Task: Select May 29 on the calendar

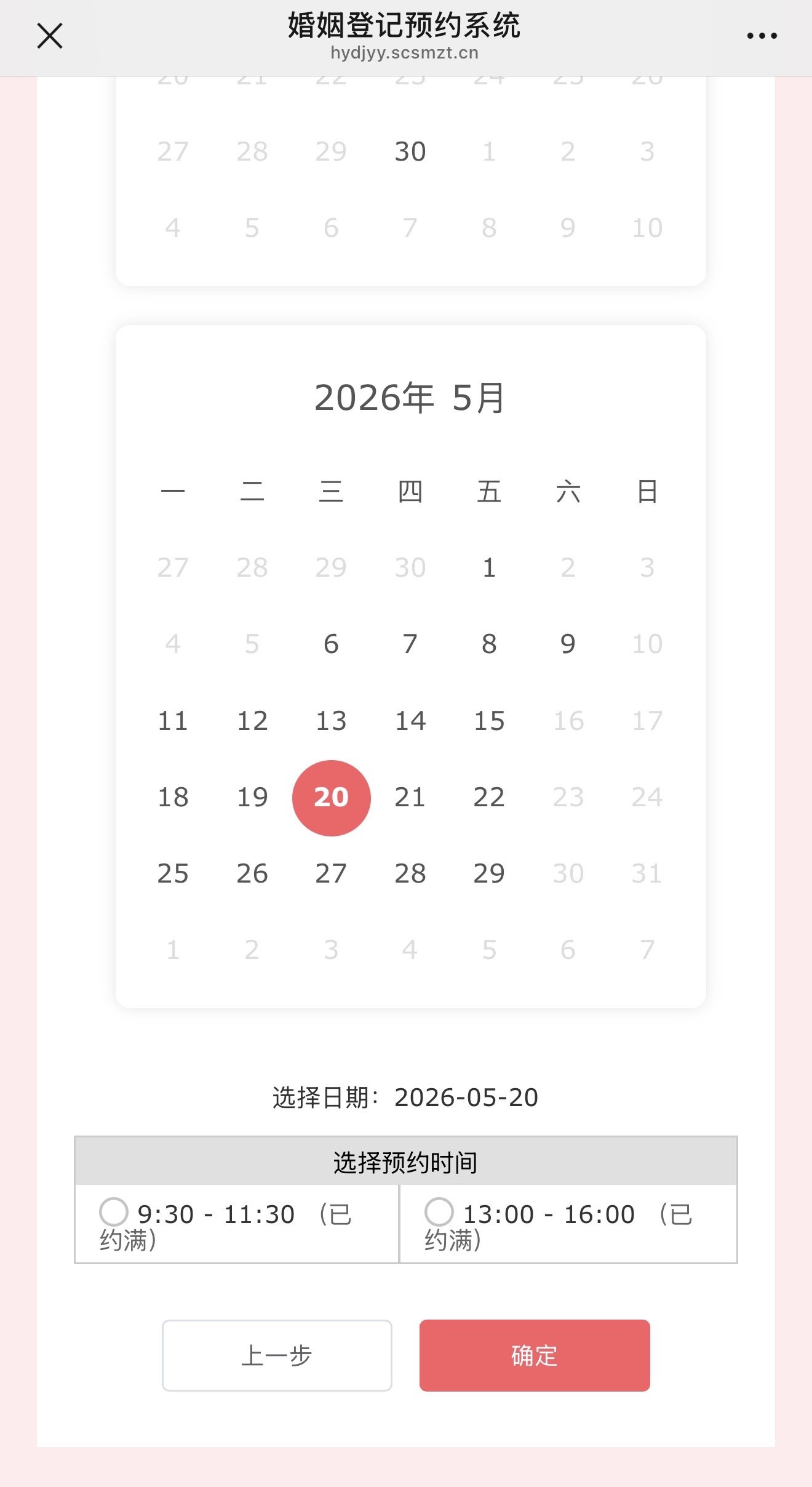Action: tap(489, 874)
